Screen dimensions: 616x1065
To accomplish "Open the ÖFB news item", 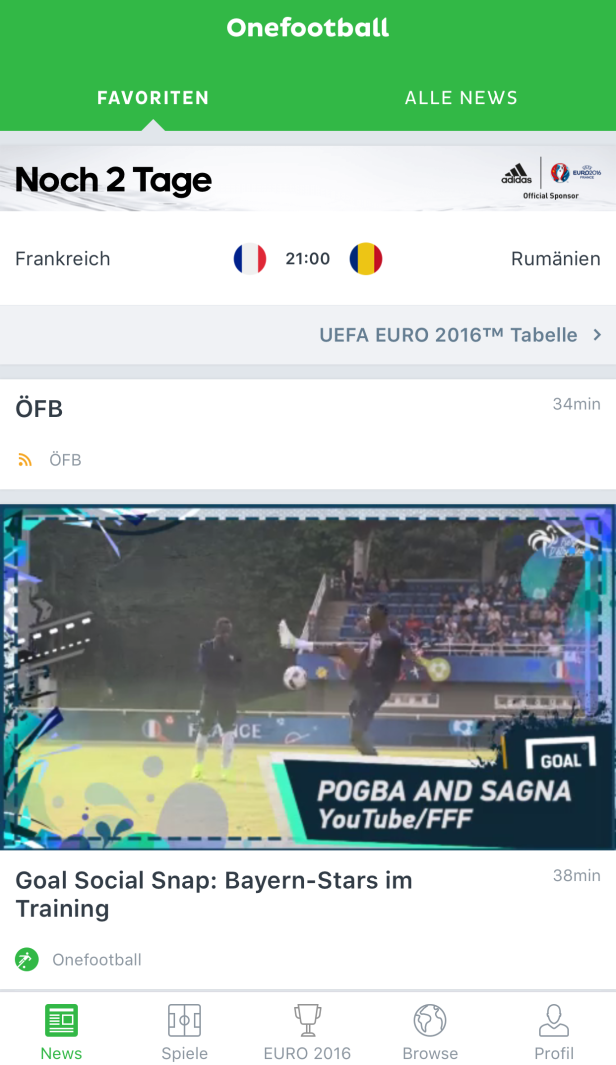I will [x=308, y=432].
